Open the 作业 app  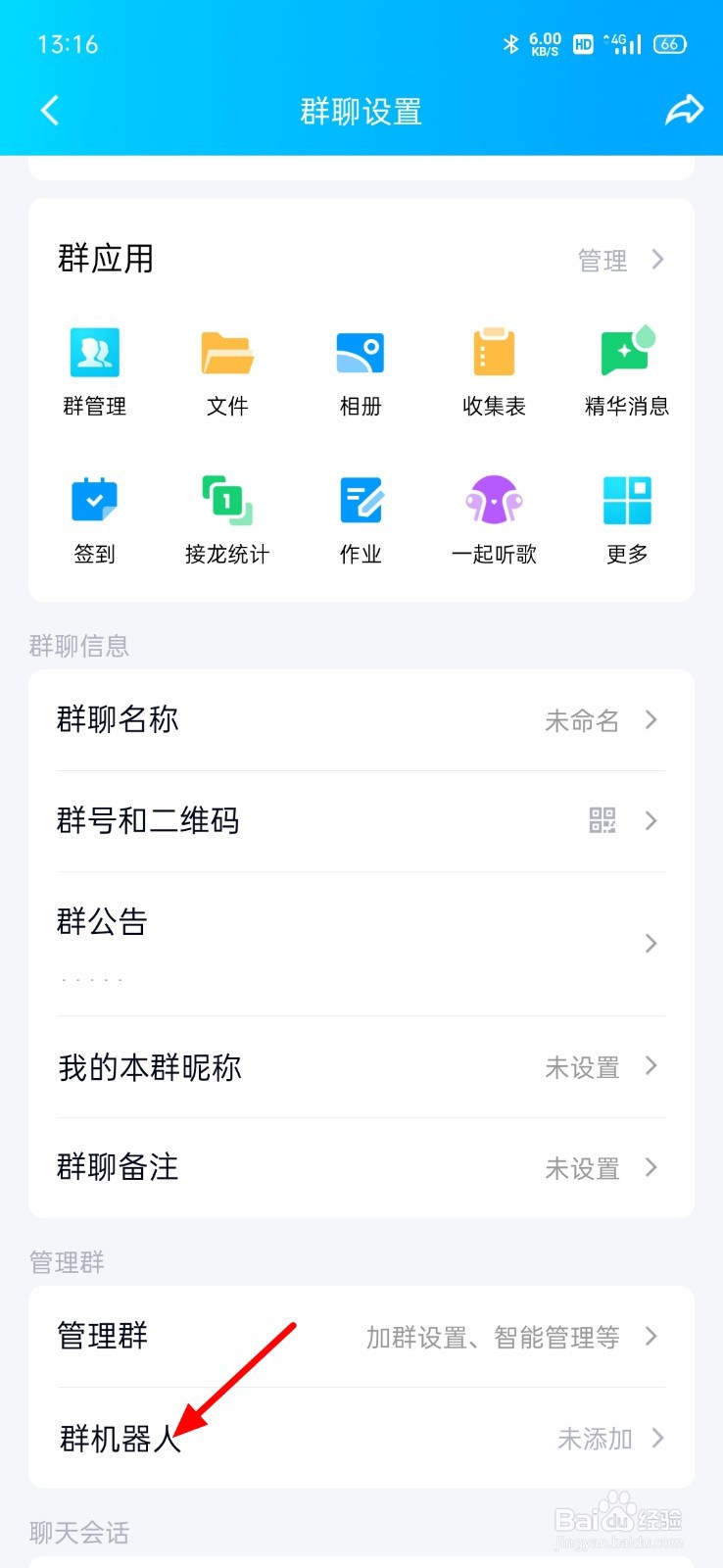361,520
